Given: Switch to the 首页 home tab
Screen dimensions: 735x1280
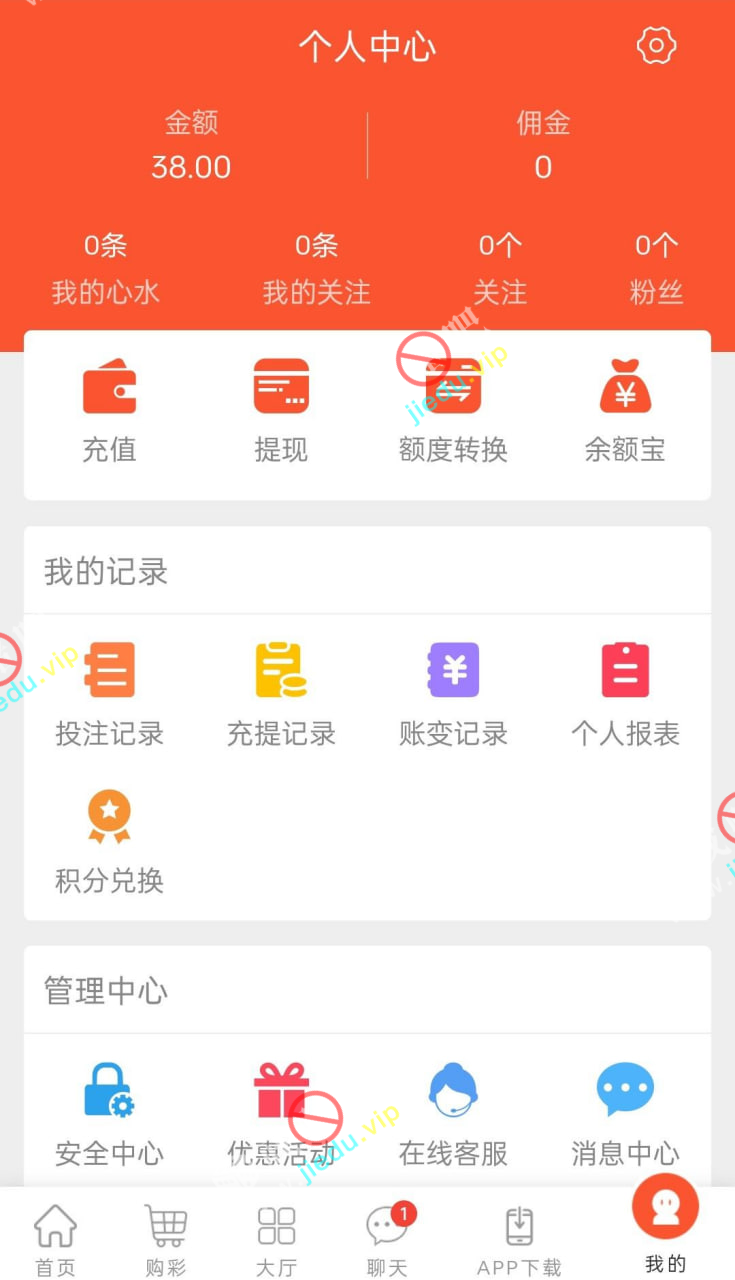Looking at the screenshot, I should (55, 1240).
